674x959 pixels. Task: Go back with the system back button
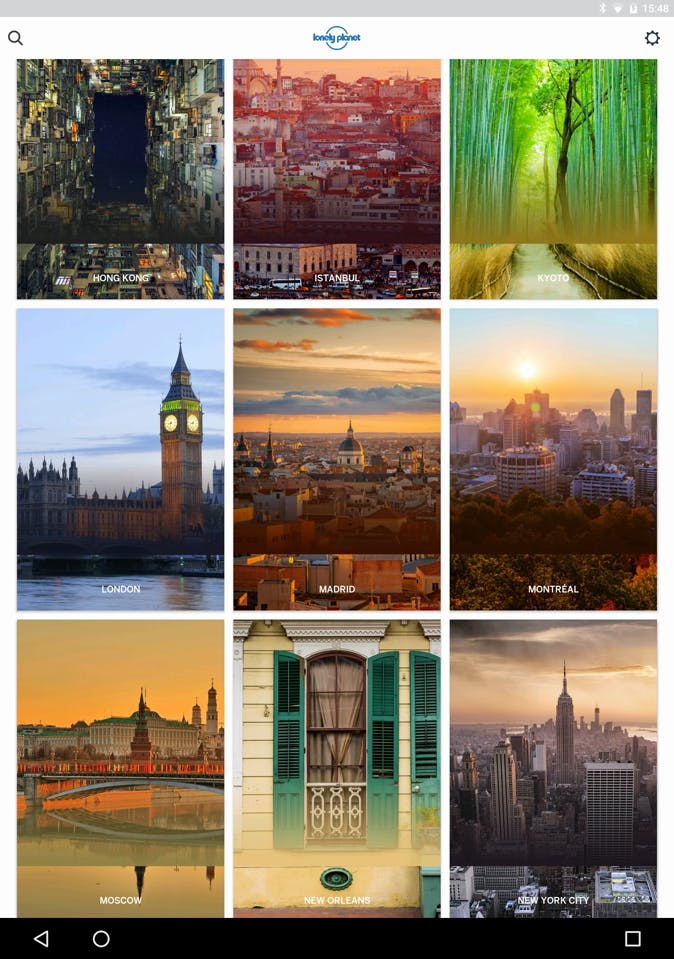click(41, 939)
